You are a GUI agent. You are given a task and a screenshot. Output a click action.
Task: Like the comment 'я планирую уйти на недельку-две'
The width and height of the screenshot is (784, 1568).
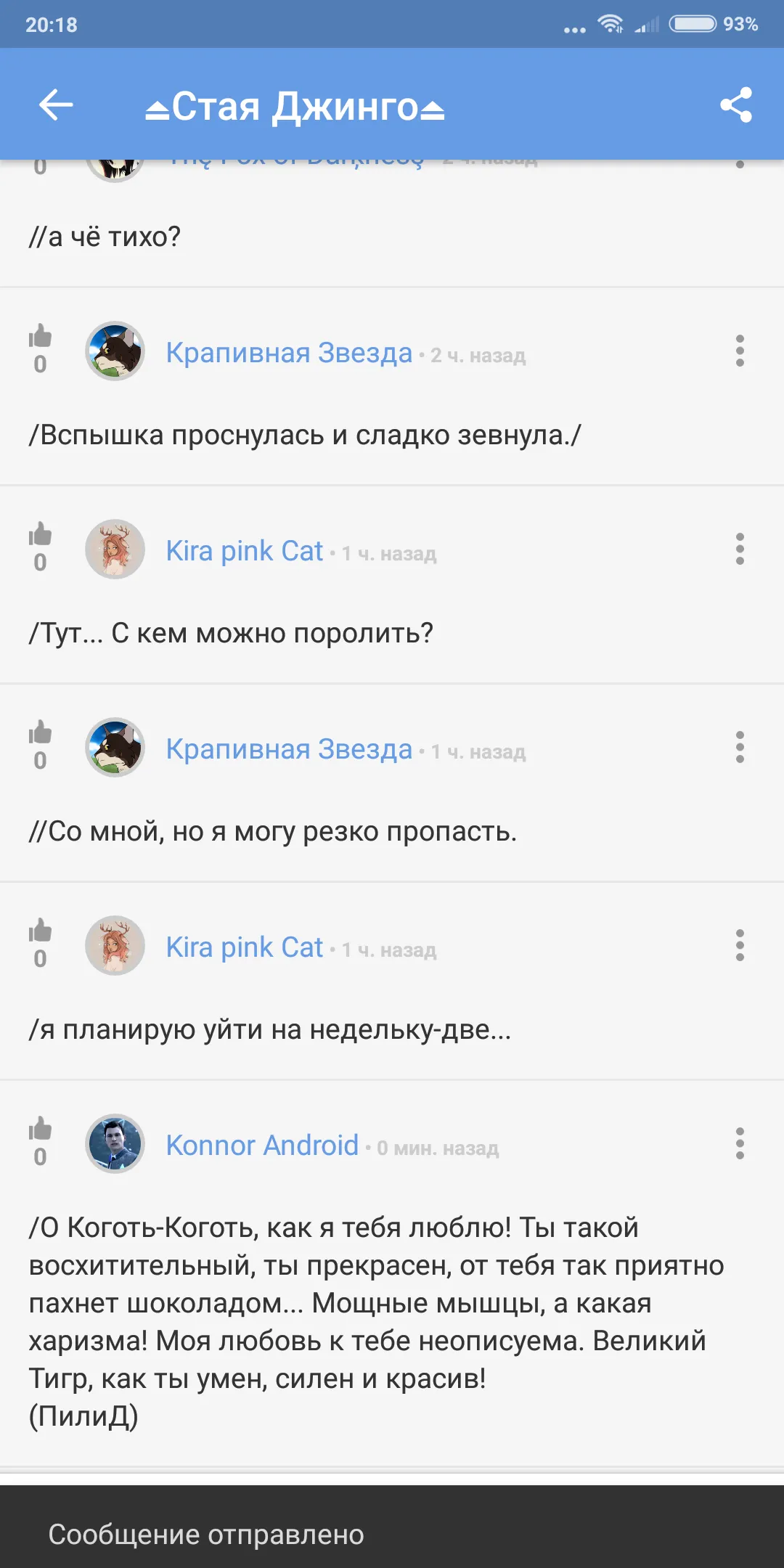tap(40, 931)
